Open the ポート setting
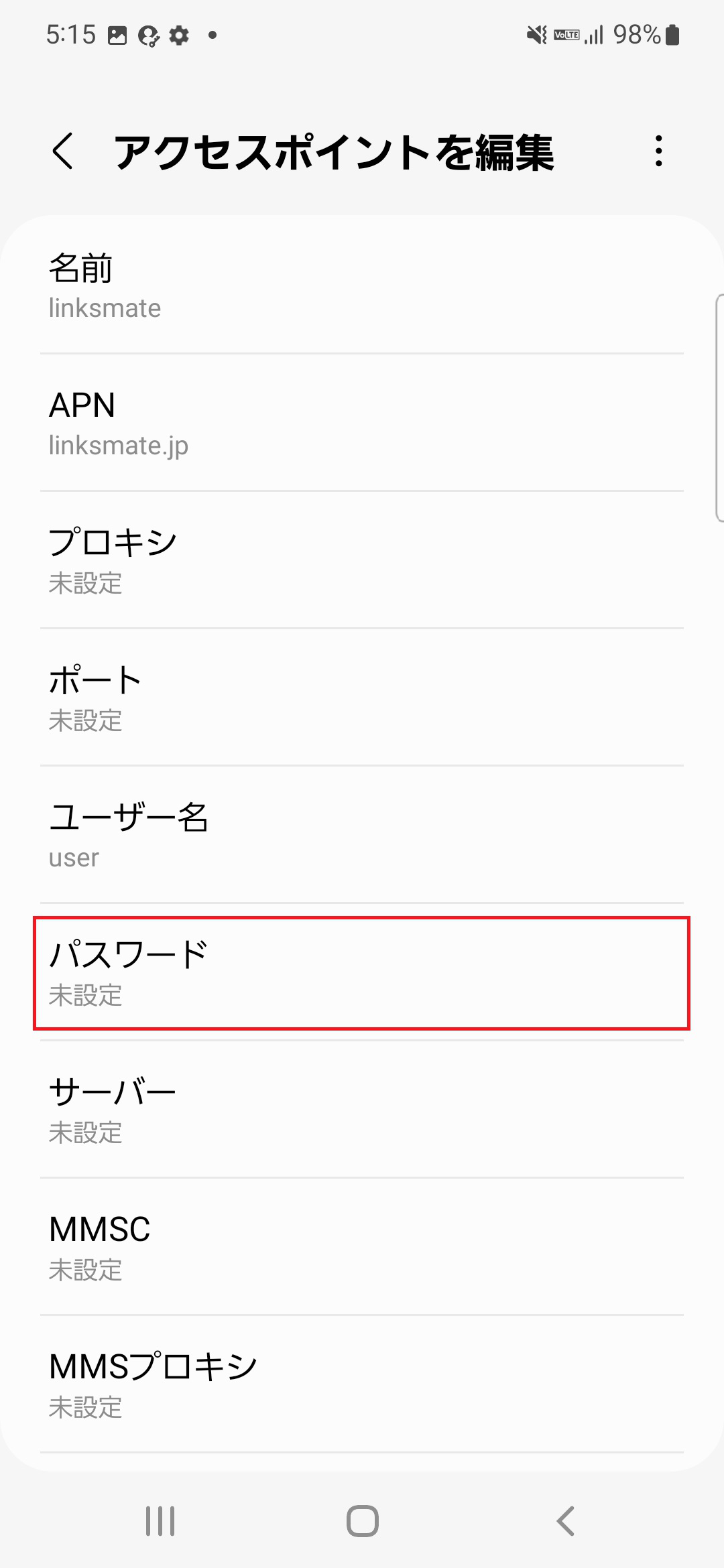This screenshot has height=1568, width=724. point(362,698)
